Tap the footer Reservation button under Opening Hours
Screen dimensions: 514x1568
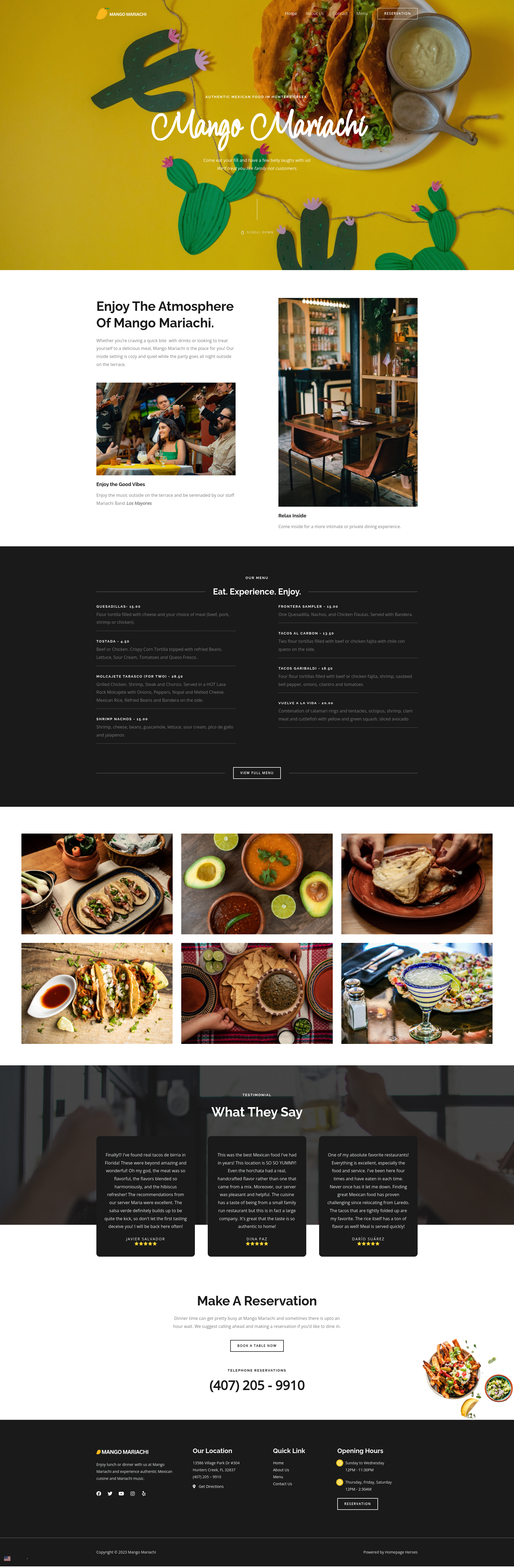358,1503
